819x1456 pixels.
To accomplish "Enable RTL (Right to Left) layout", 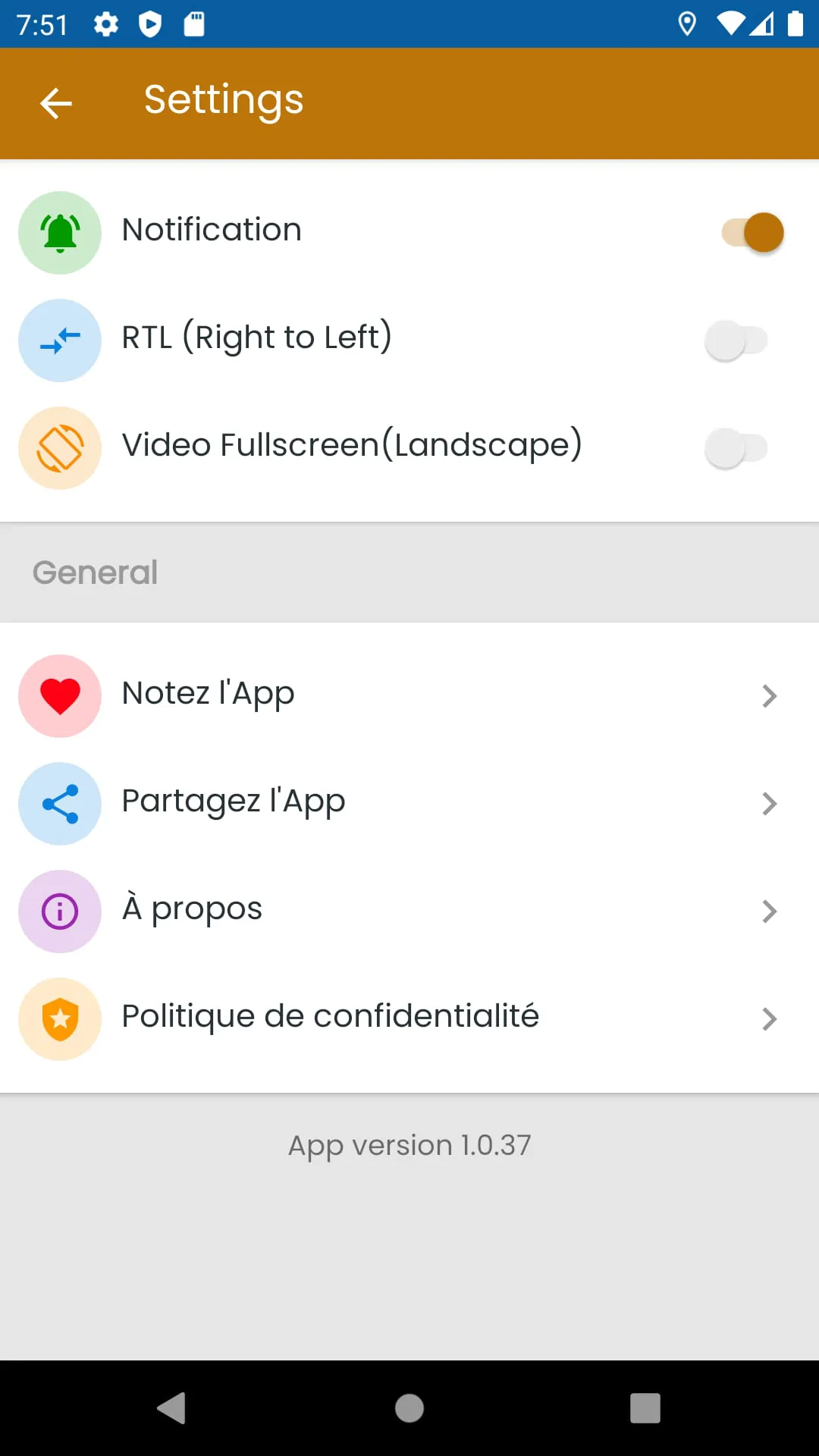I will coord(736,340).
